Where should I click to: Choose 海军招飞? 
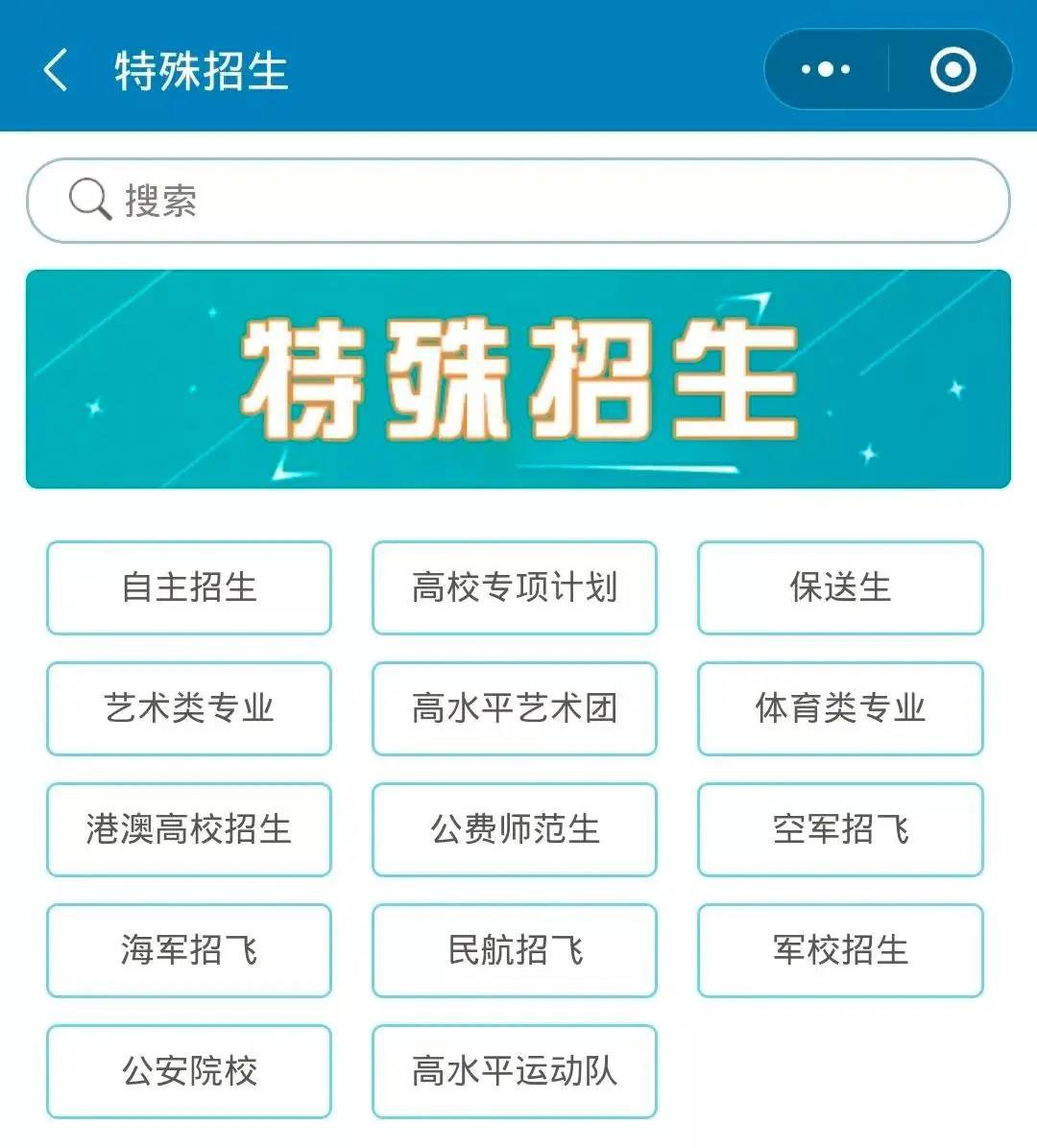[189, 950]
